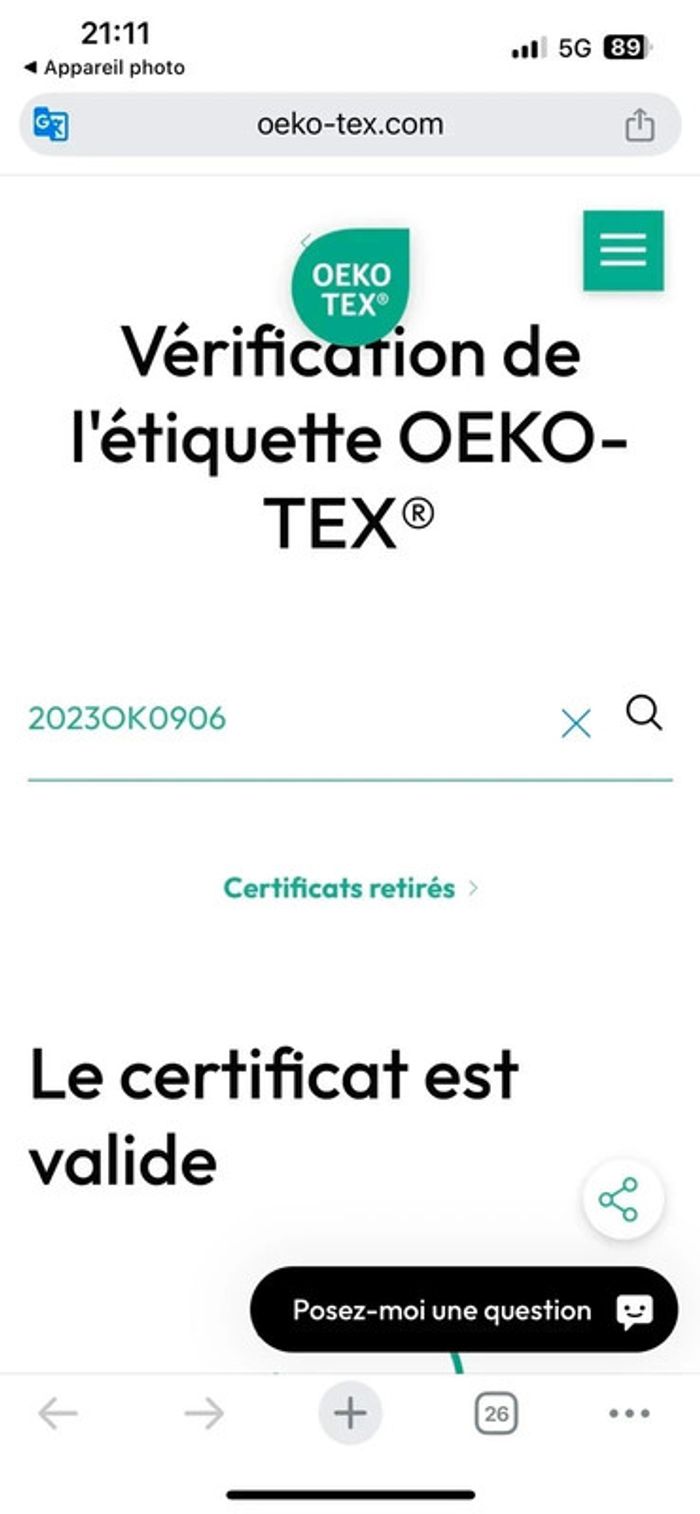Viewport: 700px width, 1514px height.
Task: View the 26 open tabs
Action: [495, 1414]
